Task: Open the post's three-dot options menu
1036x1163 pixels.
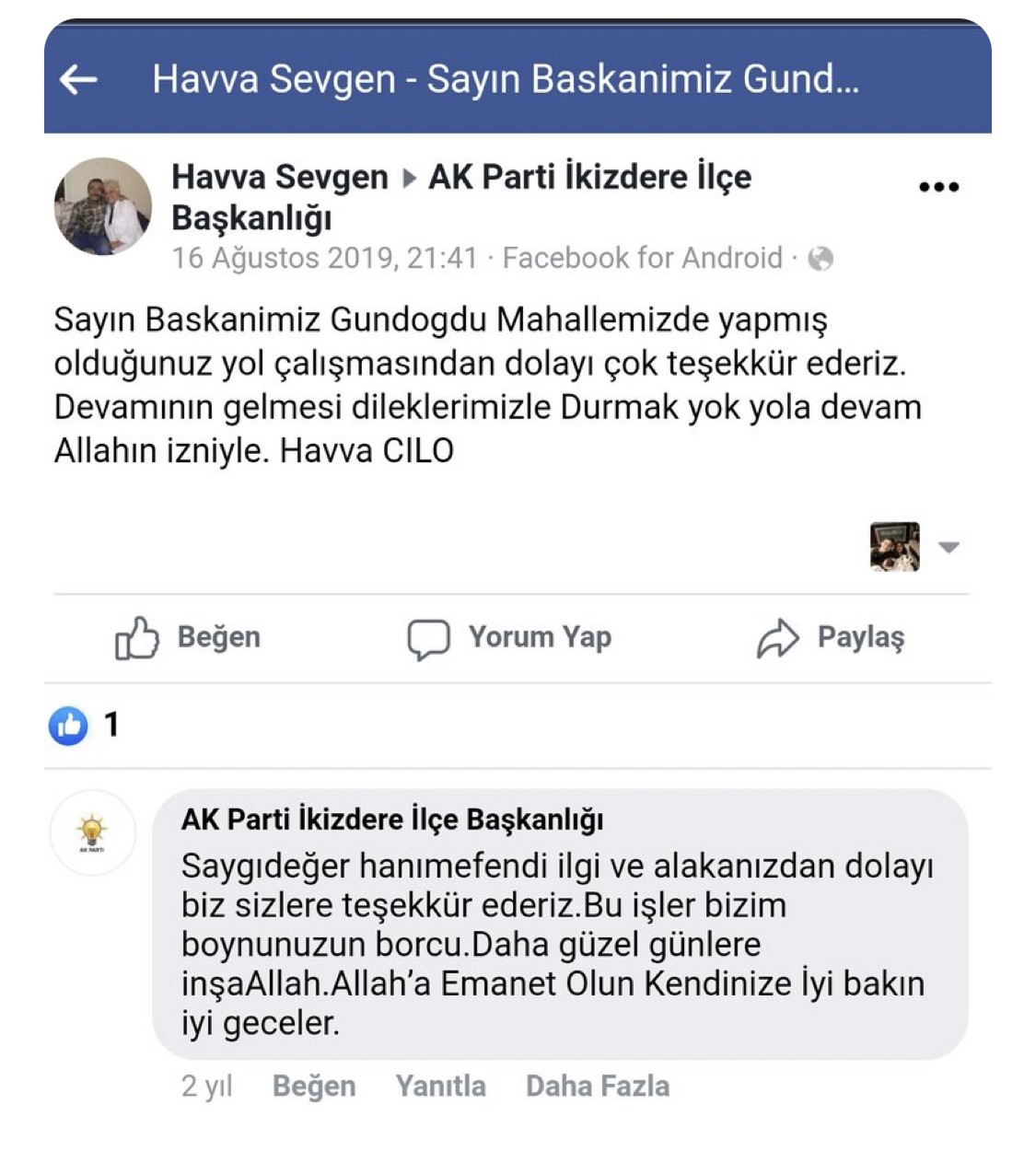Action: pos(938,188)
